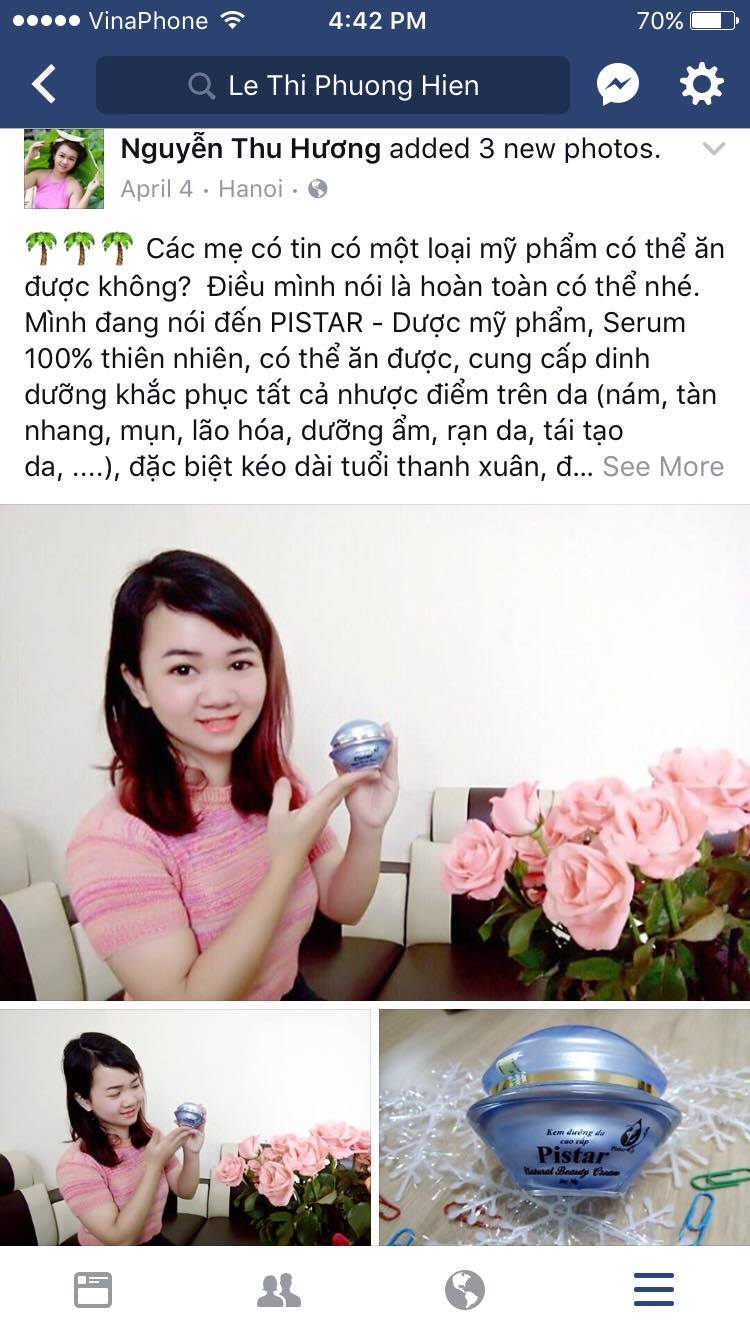This screenshot has width=750, height=1334.
Task: Go back with the top-left arrow
Action: [44, 85]
